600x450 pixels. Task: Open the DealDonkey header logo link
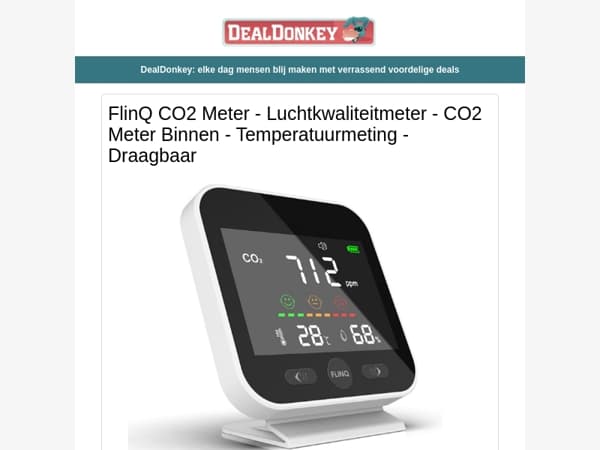click(x=299, y=31)
